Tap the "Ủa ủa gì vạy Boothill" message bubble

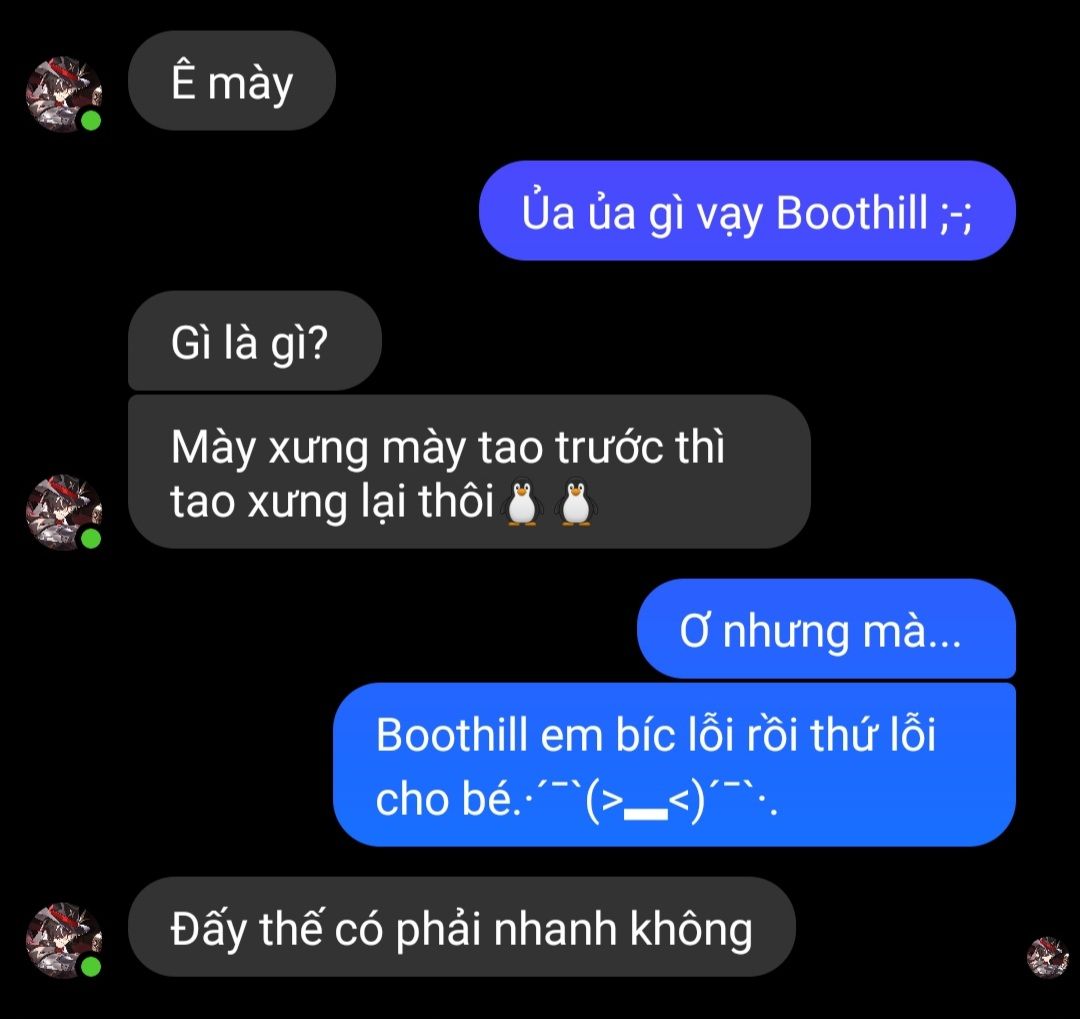point(746,212)
